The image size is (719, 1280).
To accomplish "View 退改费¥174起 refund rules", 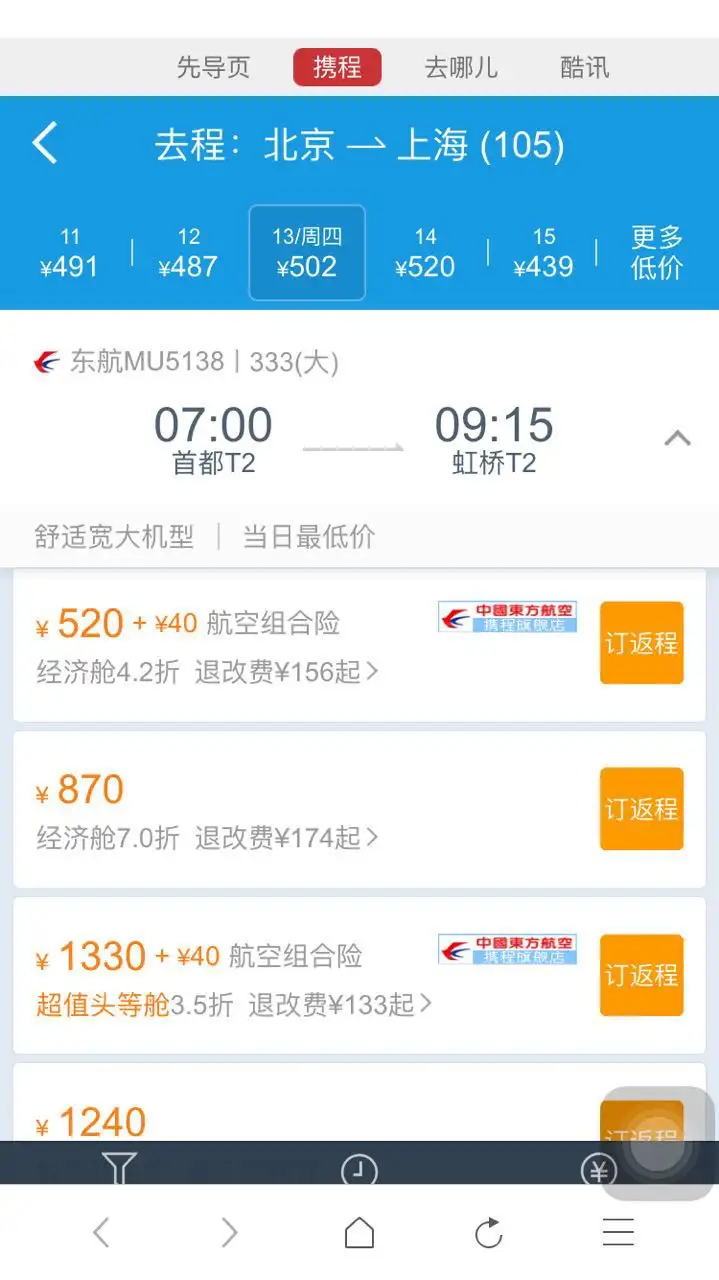I will pos(286,837).
